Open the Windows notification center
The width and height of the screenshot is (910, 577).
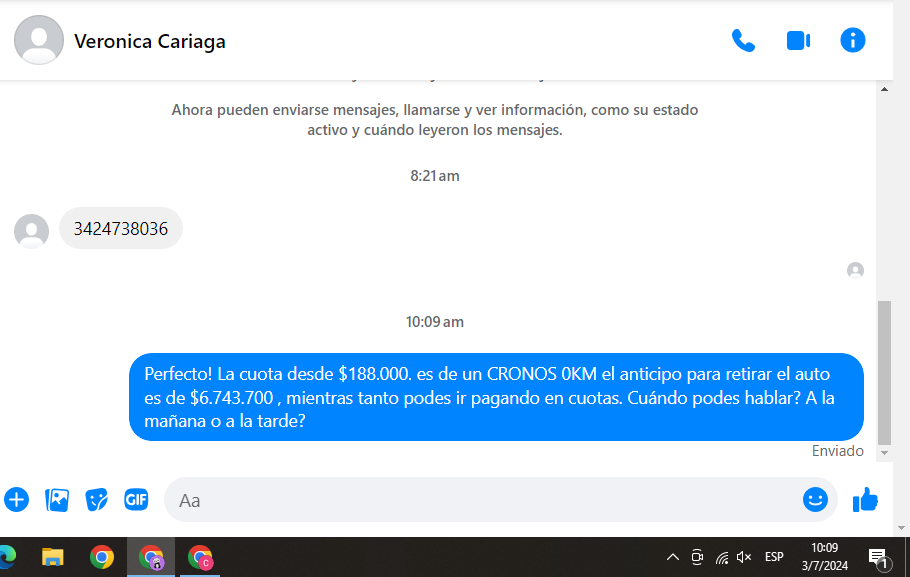point(879,557)
